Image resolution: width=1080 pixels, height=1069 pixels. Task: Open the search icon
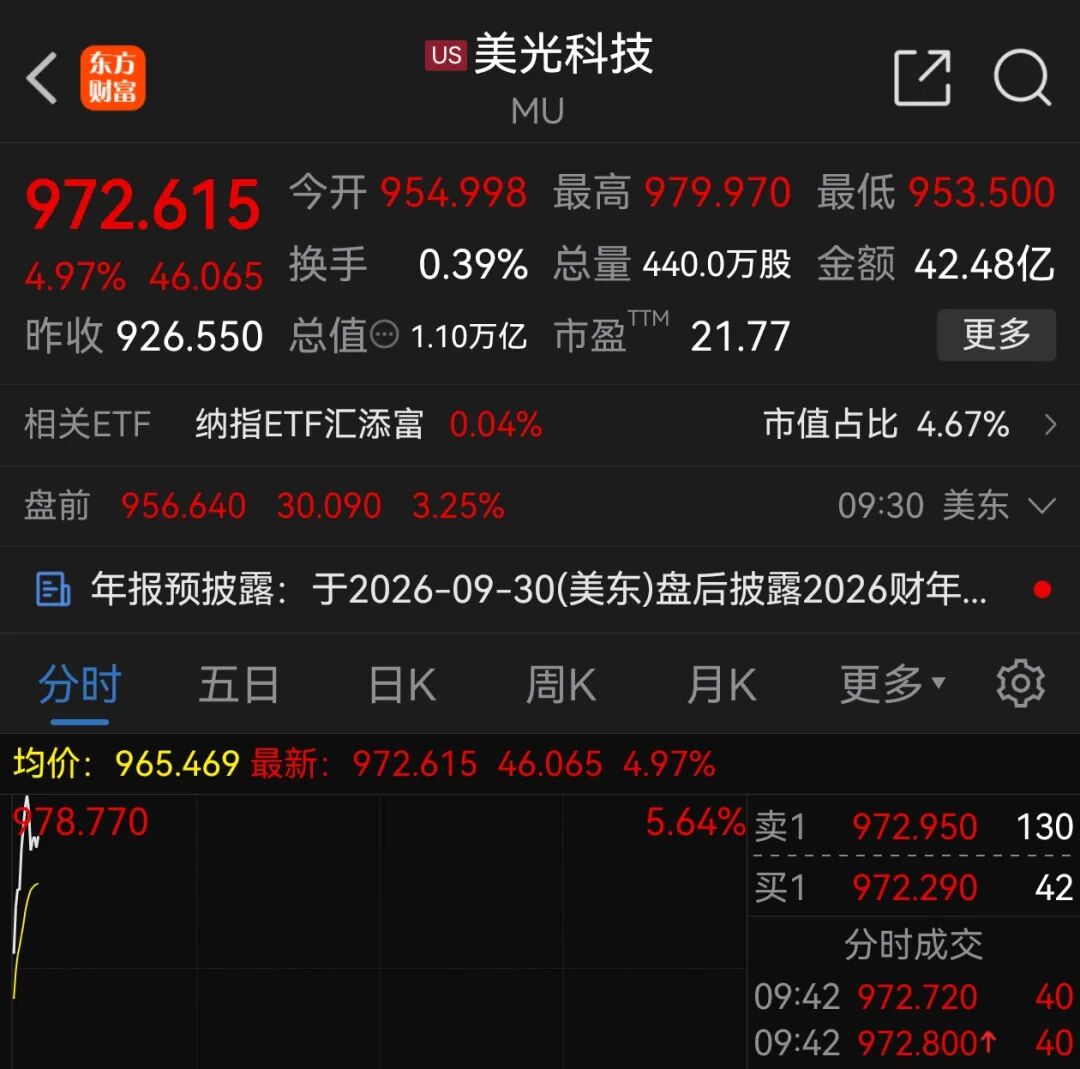pos(1022,78)
